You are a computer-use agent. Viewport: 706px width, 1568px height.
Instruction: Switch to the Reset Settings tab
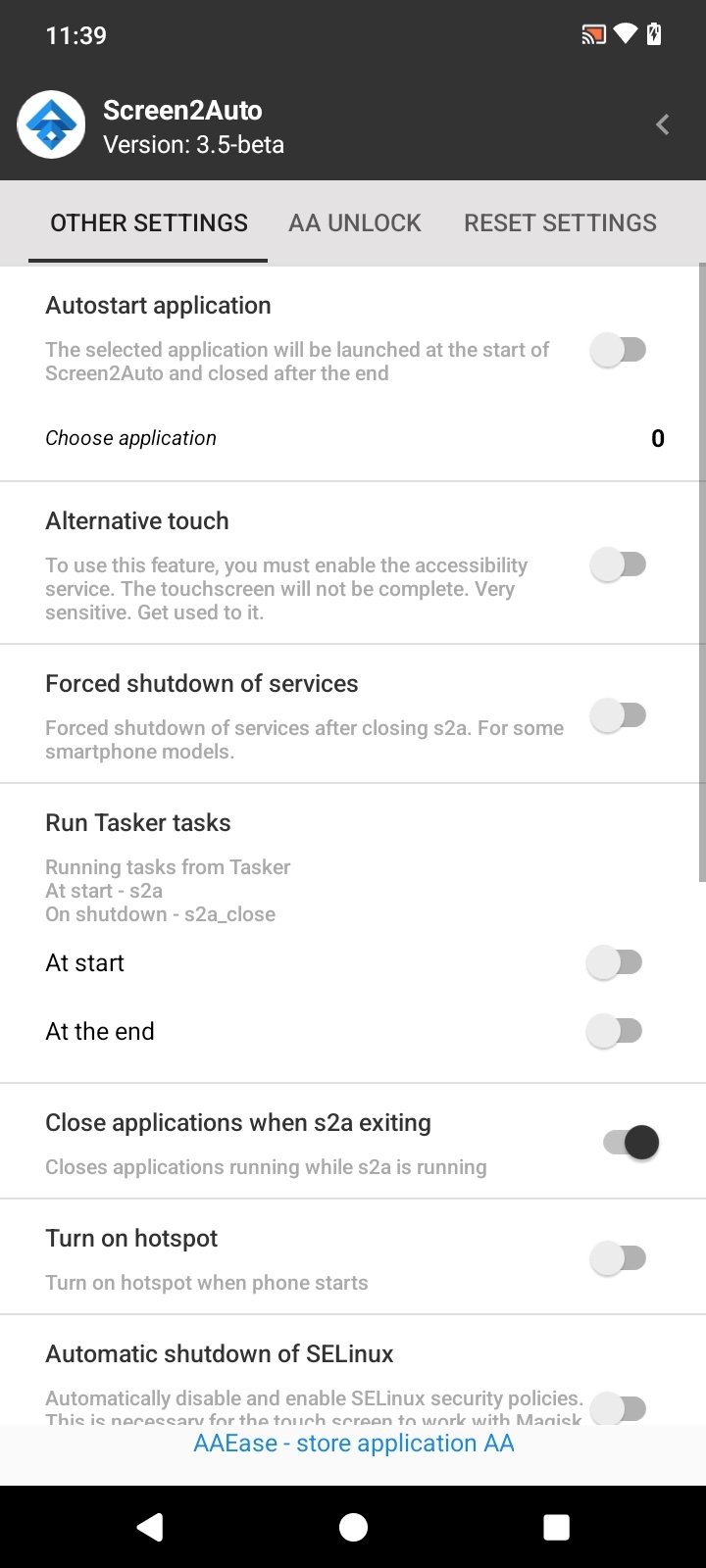pos(560,222)
